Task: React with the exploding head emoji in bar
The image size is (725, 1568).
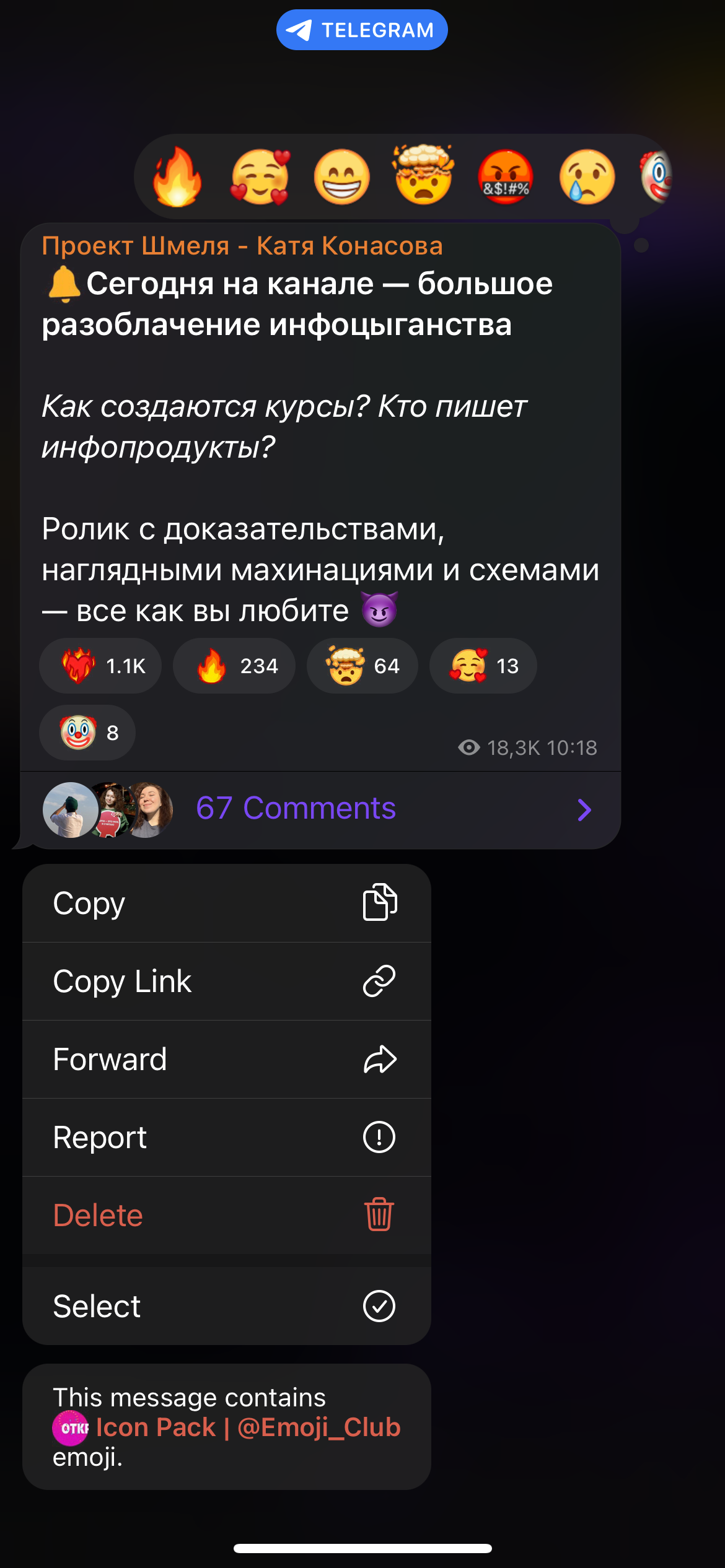Action: [x=424, y=176]
